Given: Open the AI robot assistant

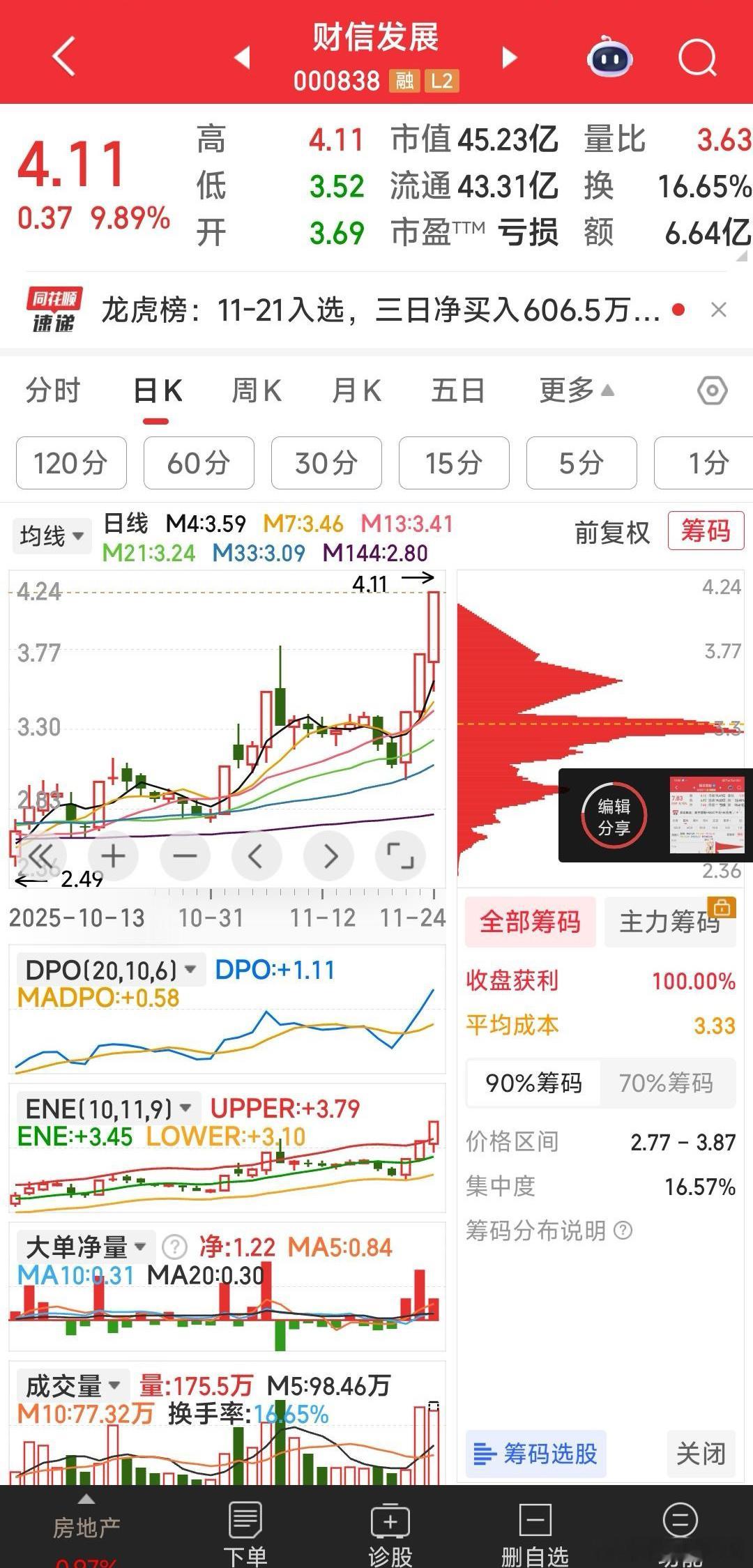Looking at the screenshot, I should (x=609, y=59).
